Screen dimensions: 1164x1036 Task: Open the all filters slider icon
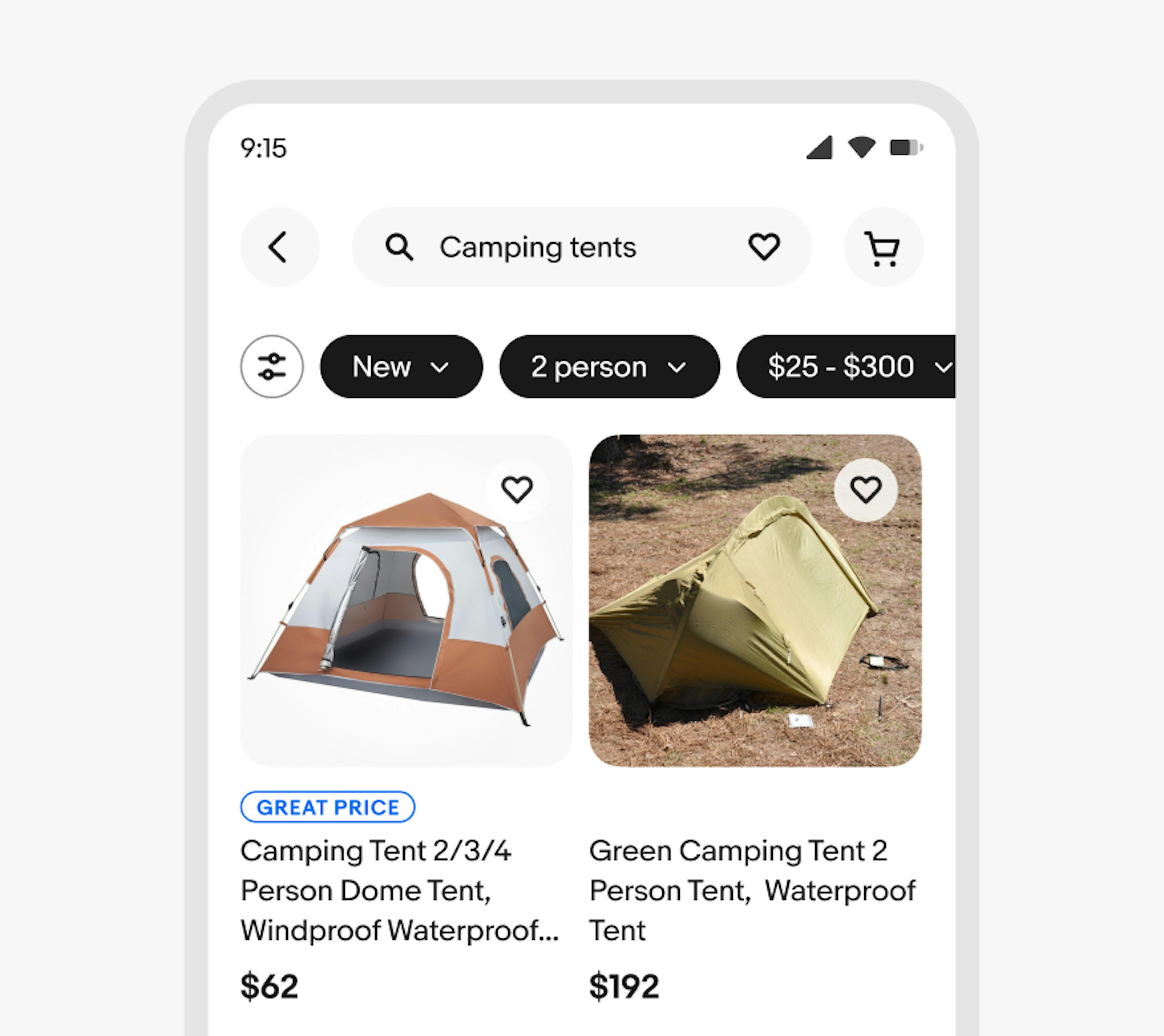(x=272, y=367)
